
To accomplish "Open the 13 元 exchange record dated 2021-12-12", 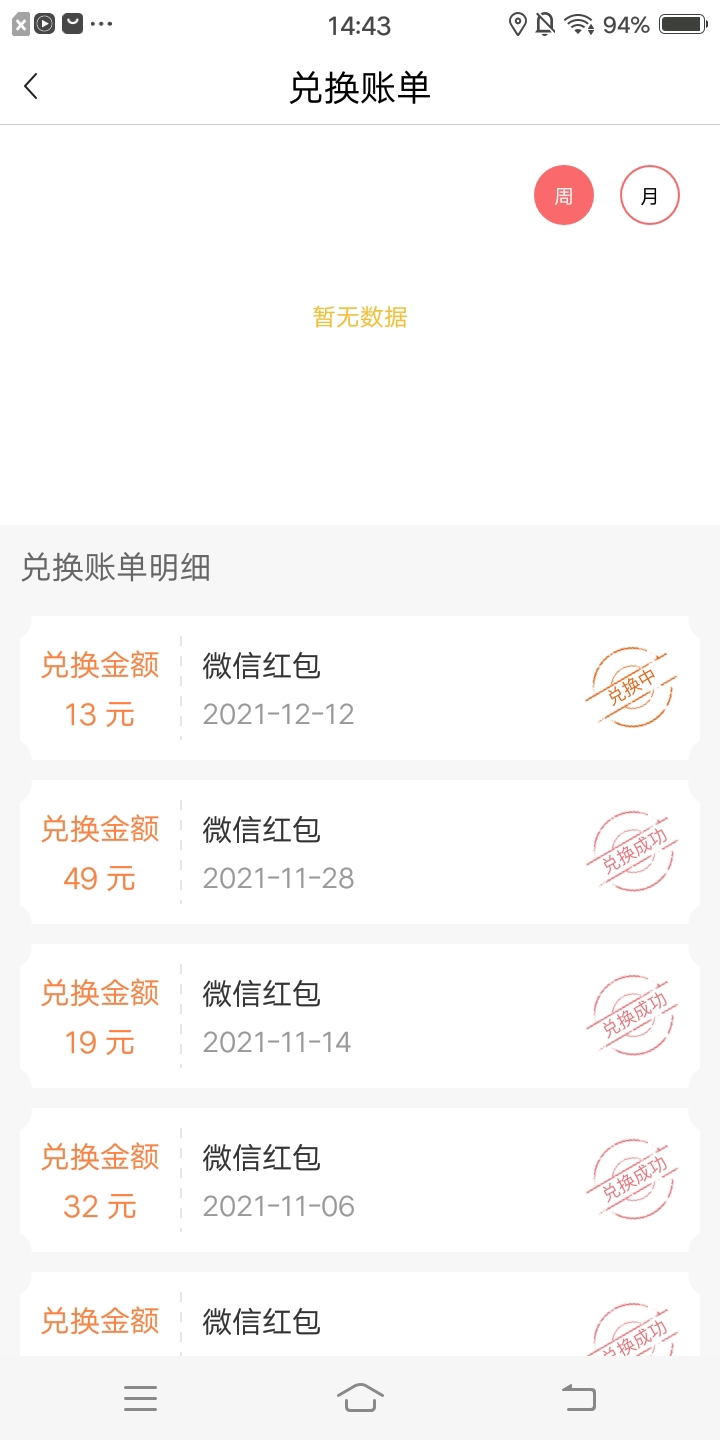I will coord(360,688).
